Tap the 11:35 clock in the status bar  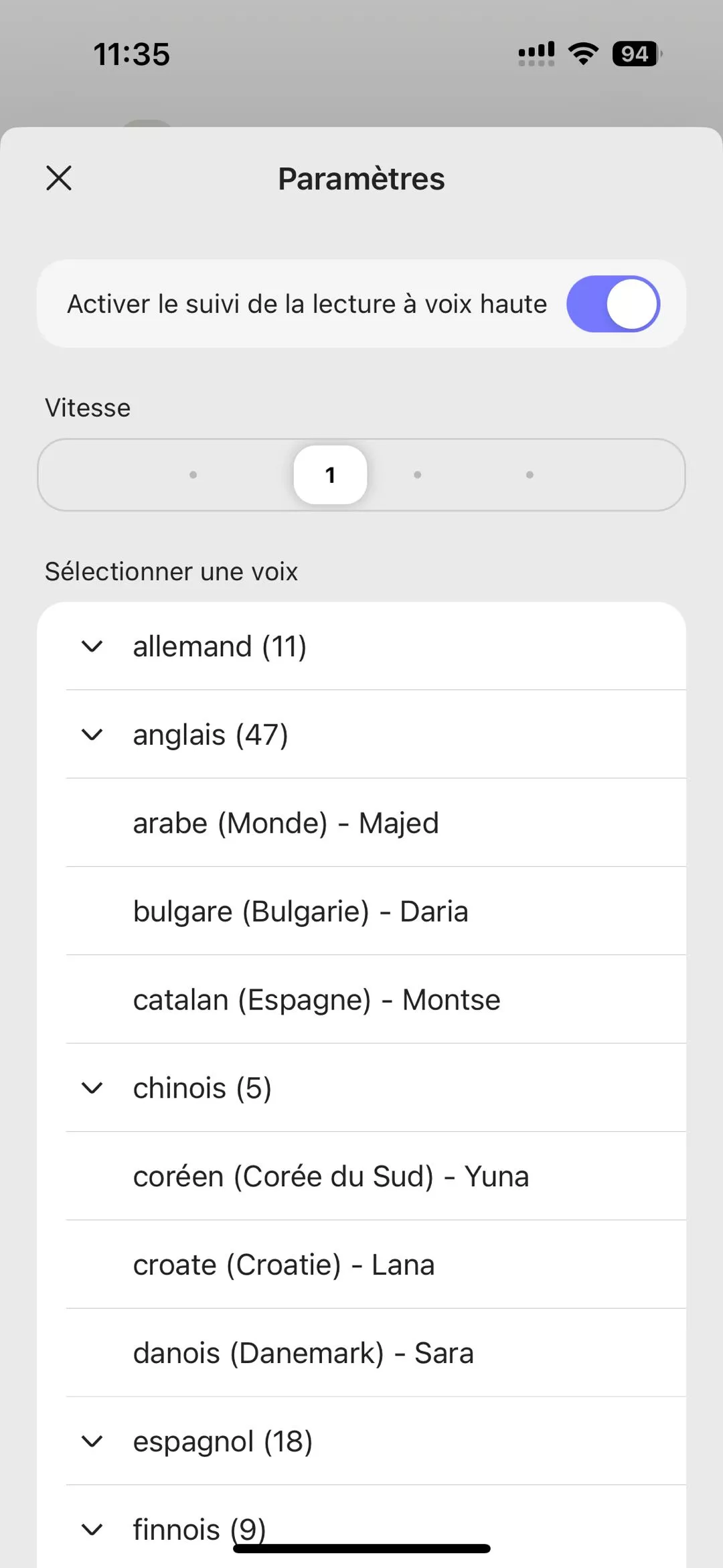131,53
